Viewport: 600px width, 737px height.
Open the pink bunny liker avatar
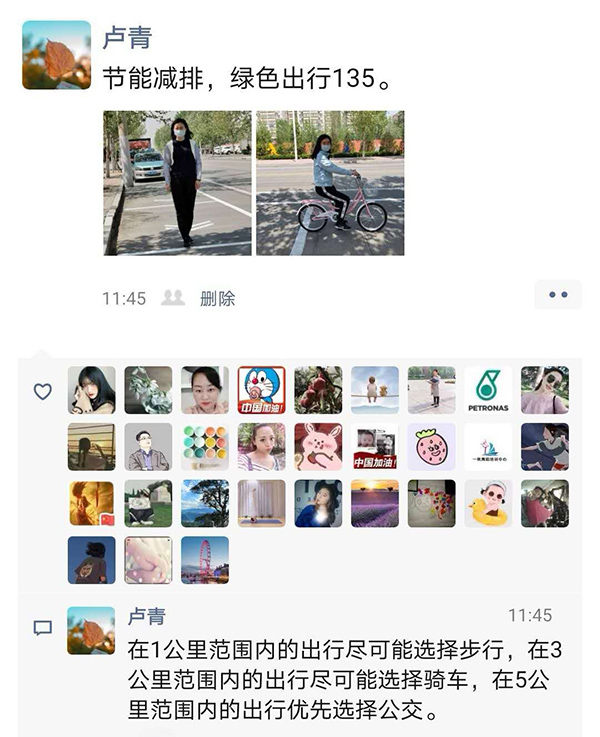pos(318,447)
